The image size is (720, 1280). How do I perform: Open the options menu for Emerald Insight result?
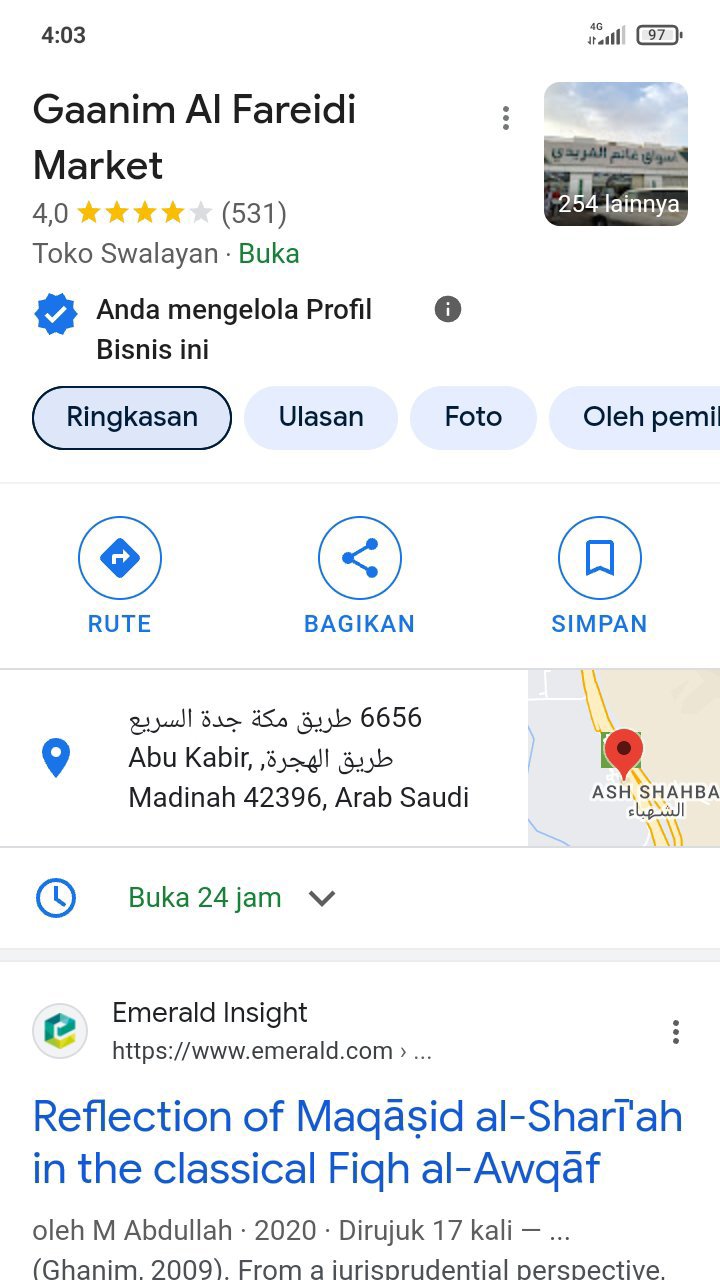point(676,1032)
